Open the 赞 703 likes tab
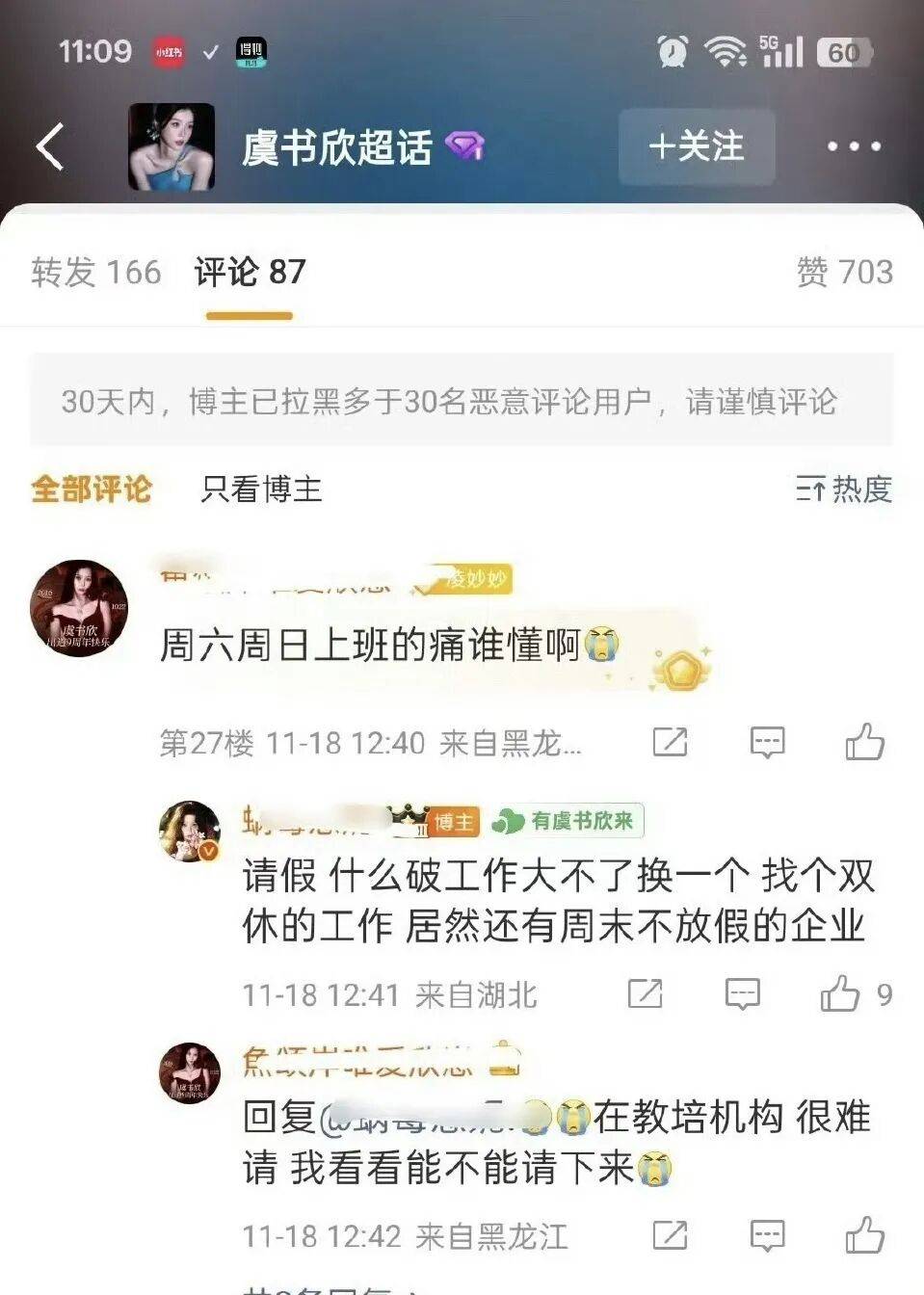The height and width of the screenshot is (1295, 924). point(844,273)
